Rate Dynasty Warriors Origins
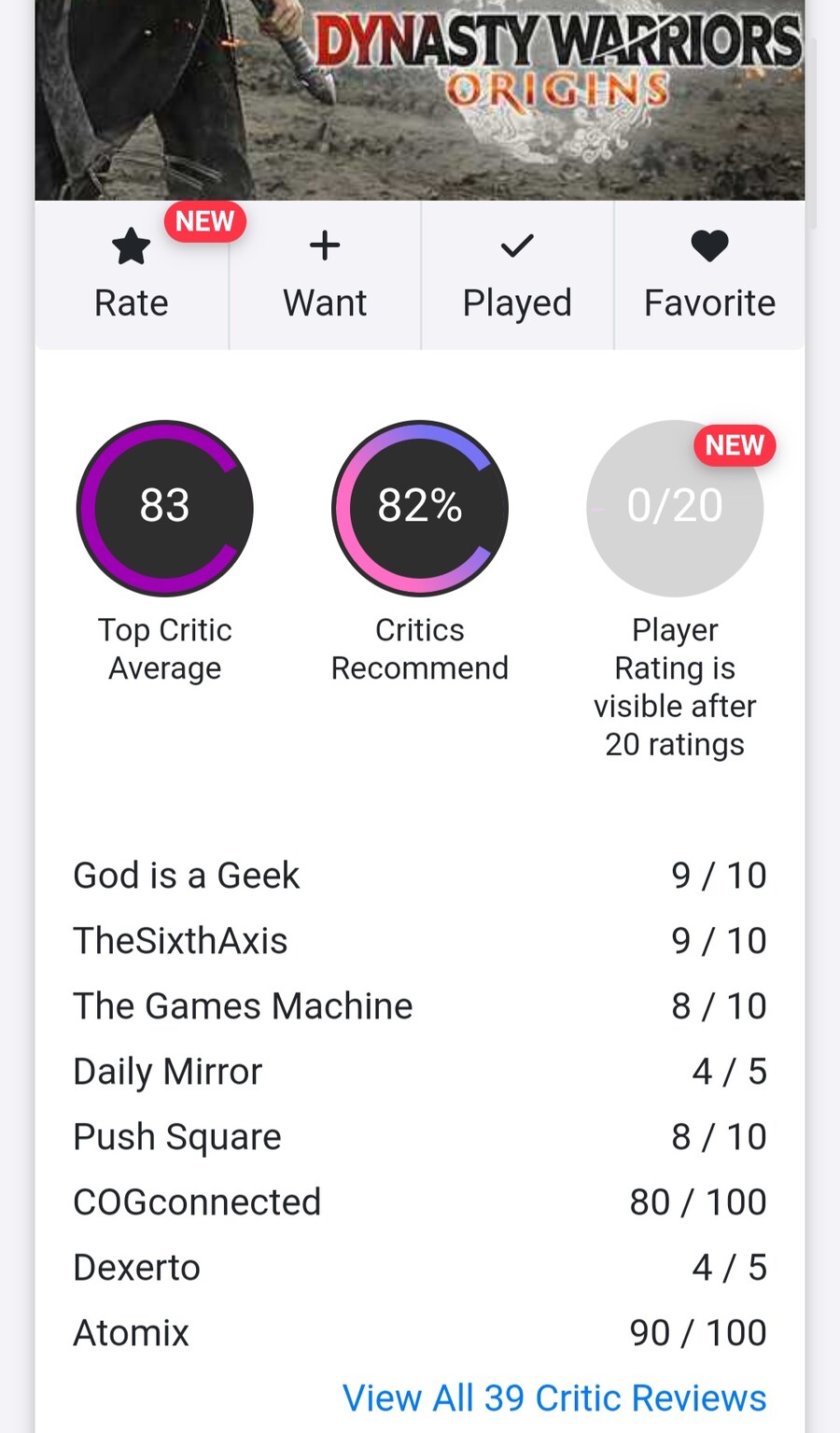The image size is (840, 1433). tap(132, 275)
